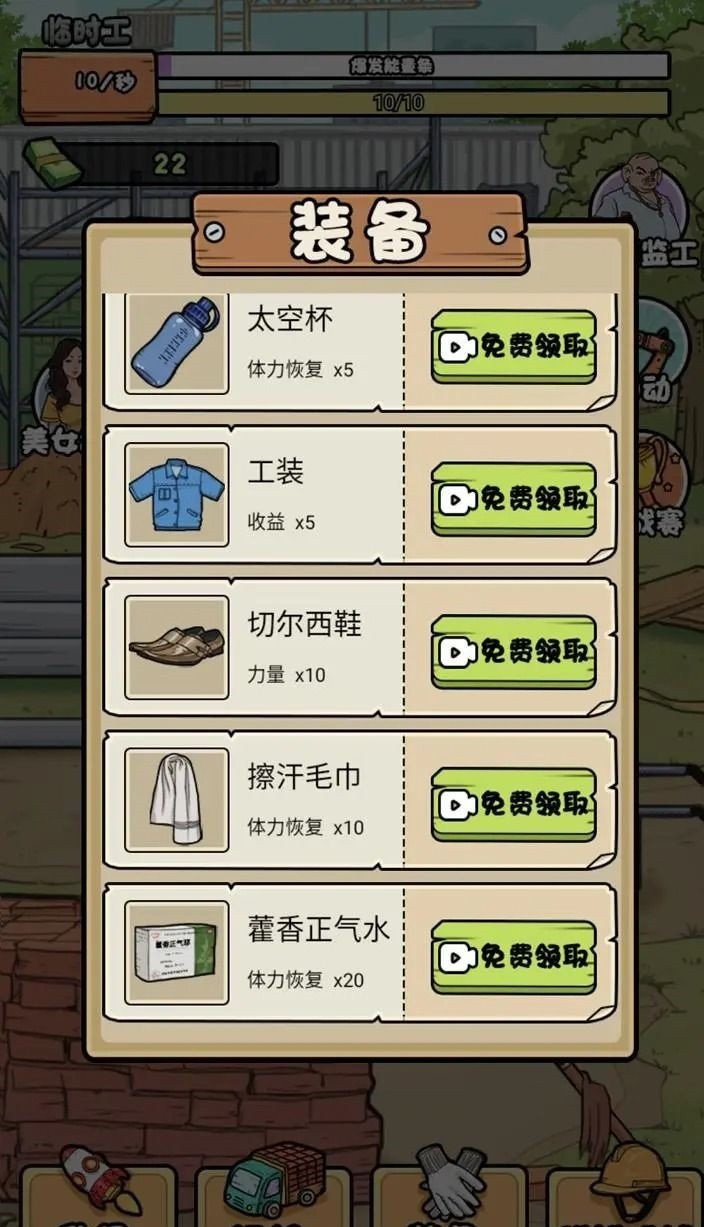Switch to the truck tab at the bottom

(274, 1182)
